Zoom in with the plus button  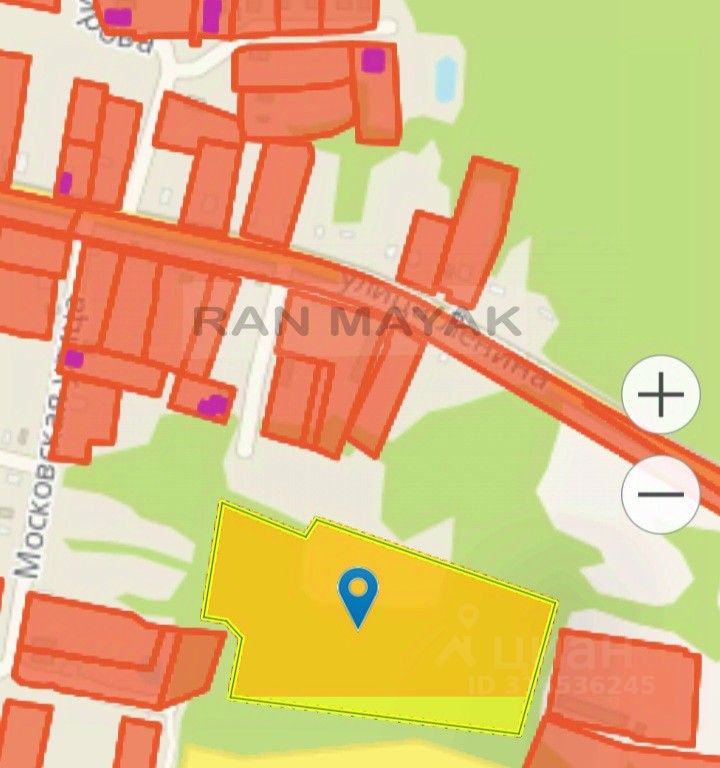tap(660, 394)
